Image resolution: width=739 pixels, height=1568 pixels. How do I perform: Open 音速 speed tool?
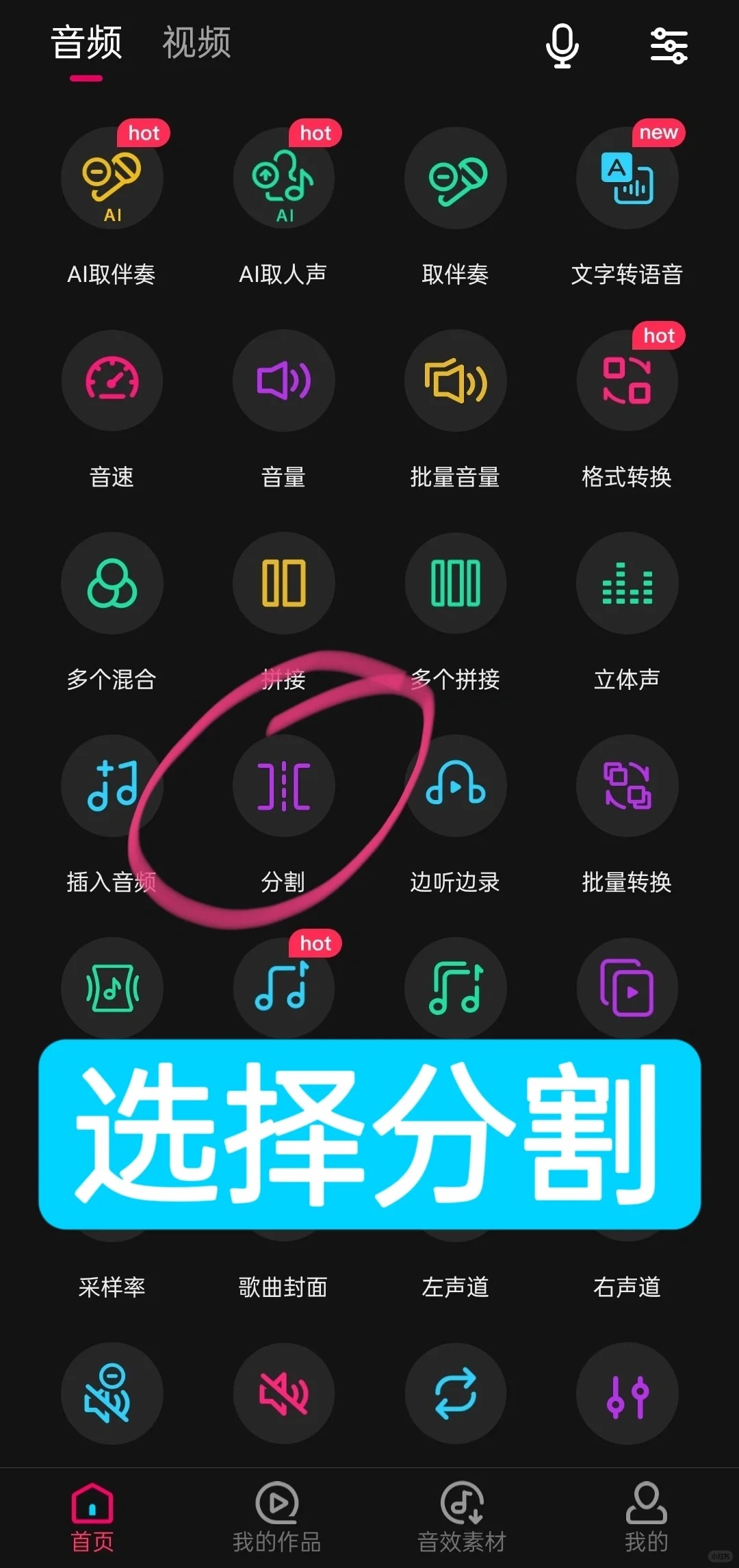click(112, 381)
